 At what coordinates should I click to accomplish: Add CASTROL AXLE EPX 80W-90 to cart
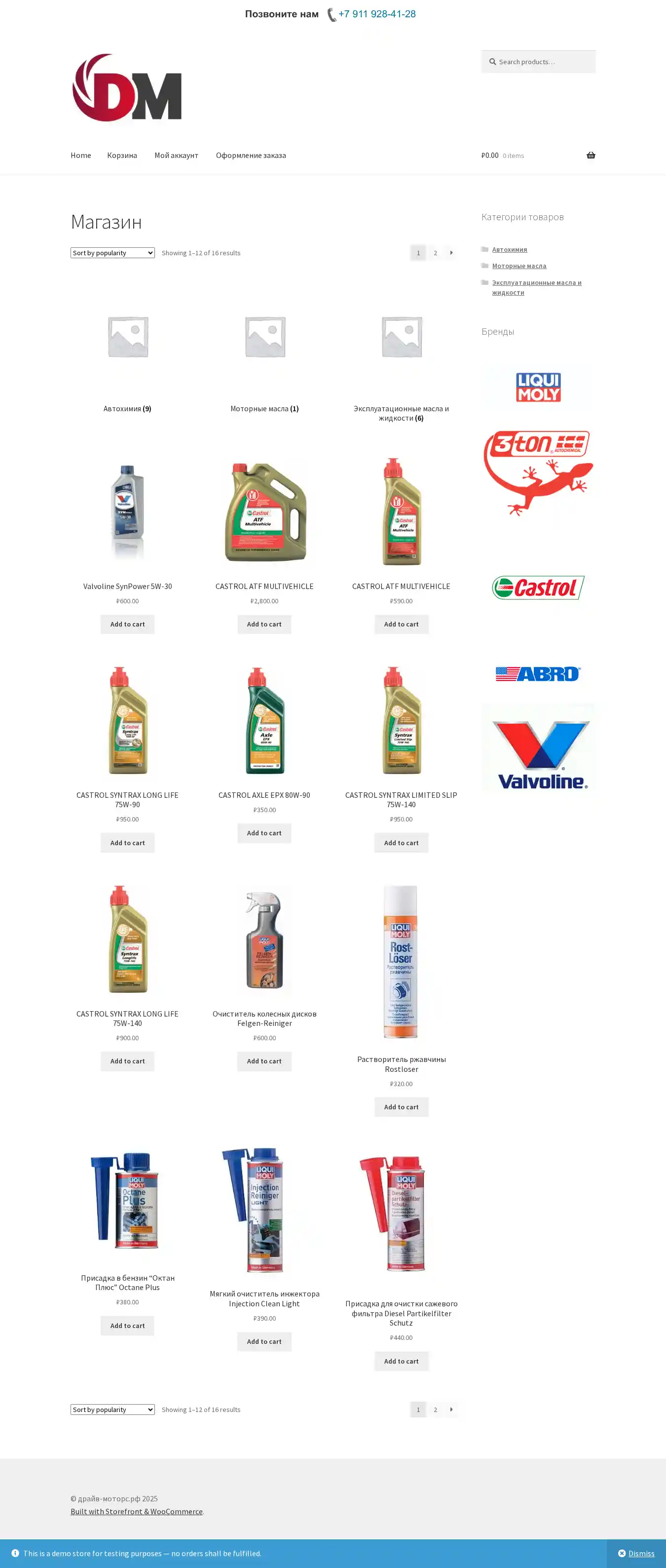[264, 833]
